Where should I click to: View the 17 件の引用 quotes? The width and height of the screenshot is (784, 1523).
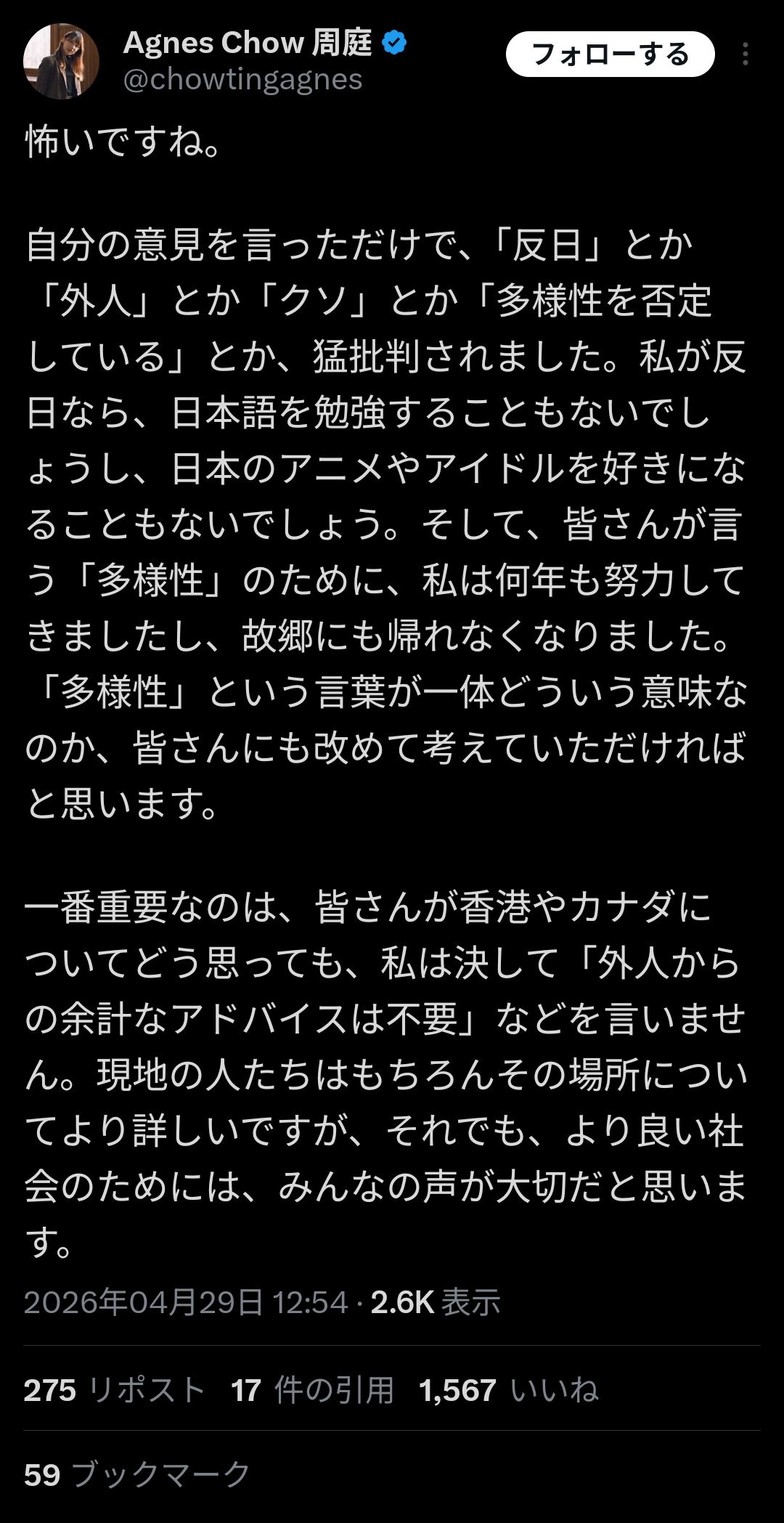coord(312,1390)
